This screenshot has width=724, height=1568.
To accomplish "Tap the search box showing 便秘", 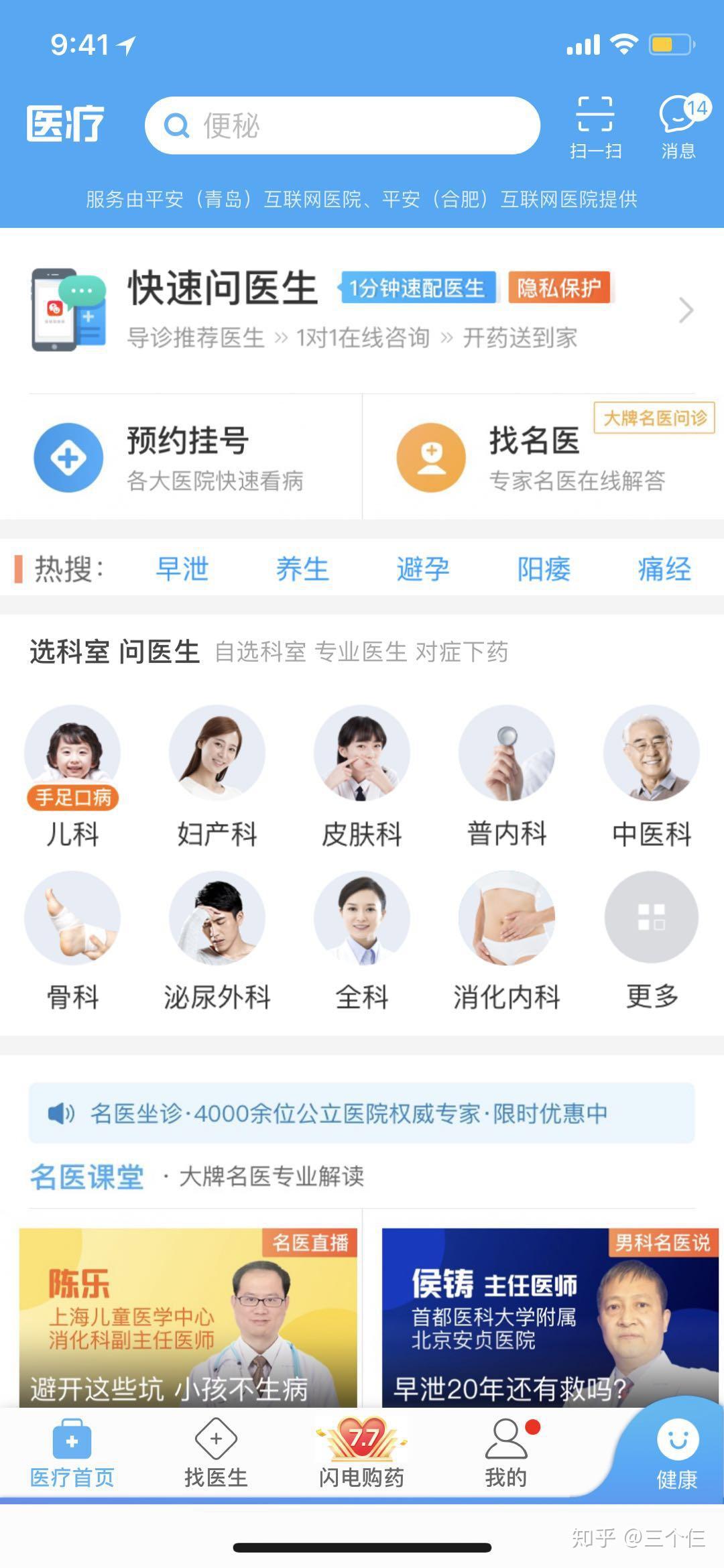I will tap(342, 125).
